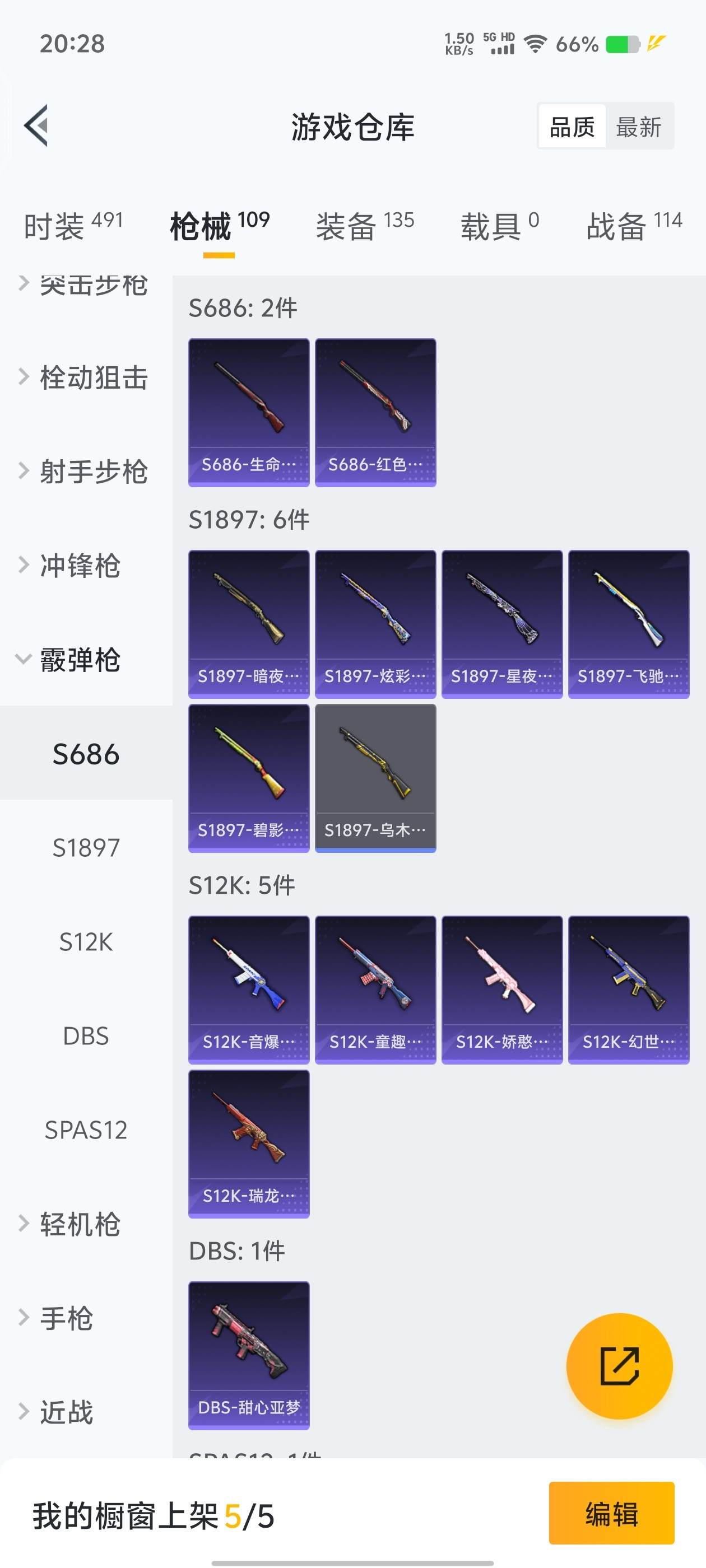Tap the 编辑 button

[611, 1514]
